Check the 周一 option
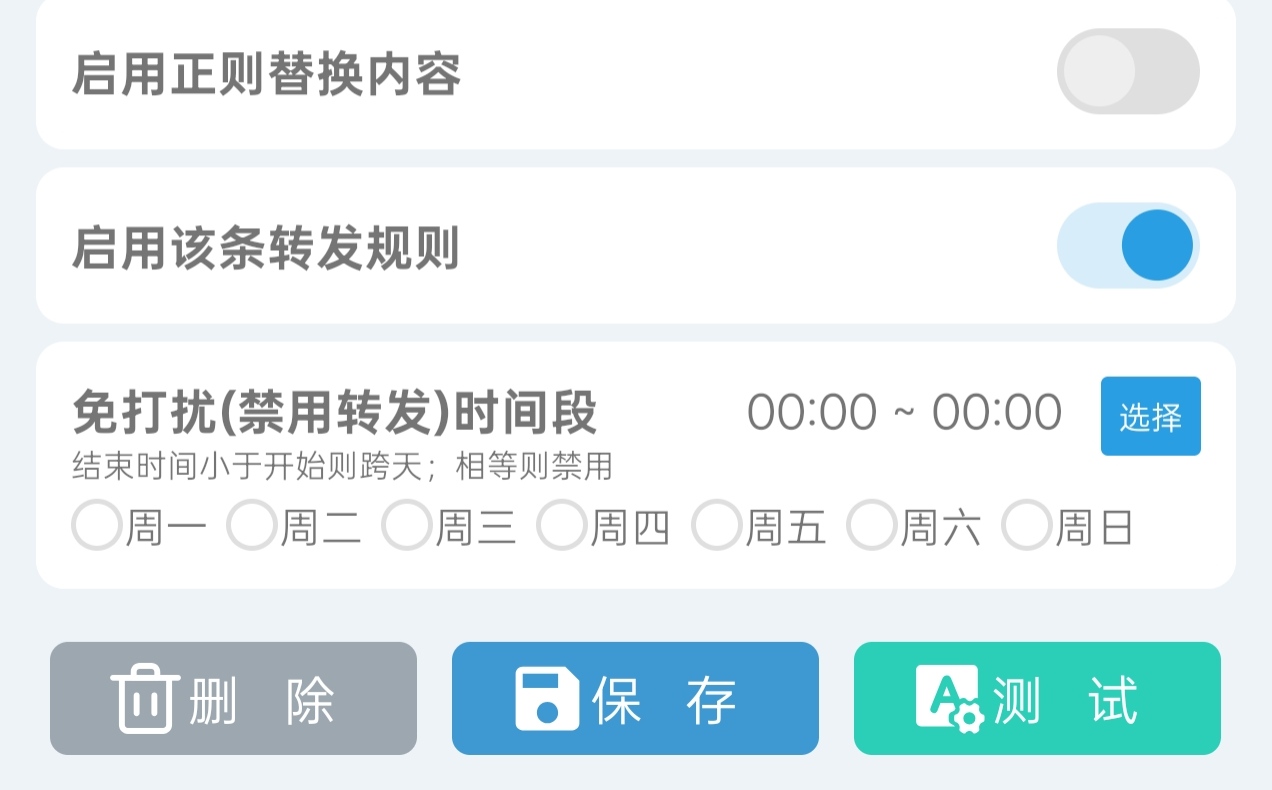Viewport: 1272px width, 790px height. (x=97, y=526)
